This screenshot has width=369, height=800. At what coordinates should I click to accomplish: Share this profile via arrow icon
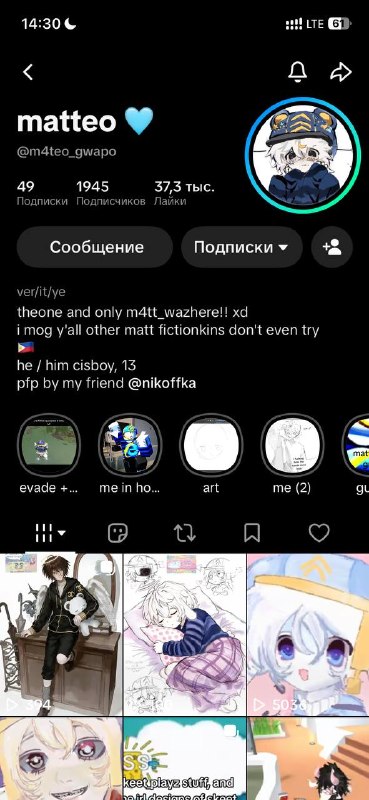(340, 72)
